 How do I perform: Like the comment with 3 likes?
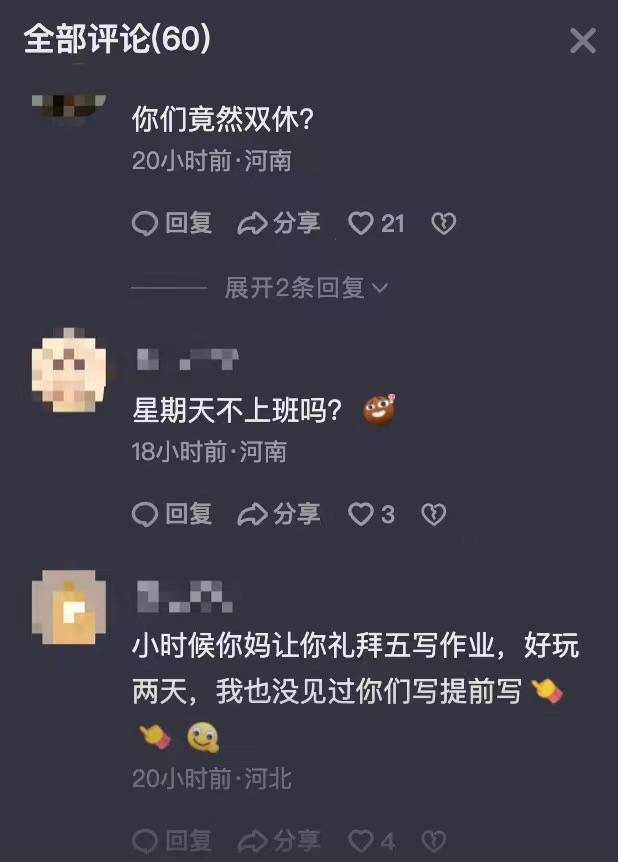pyautogui.click(x=371, y=514)
